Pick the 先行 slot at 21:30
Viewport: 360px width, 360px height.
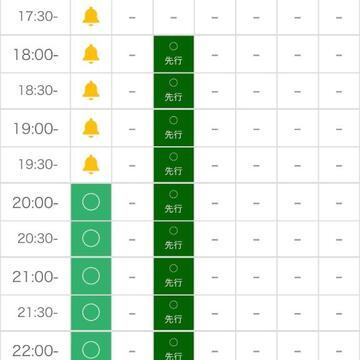click(x=174, y=313)
